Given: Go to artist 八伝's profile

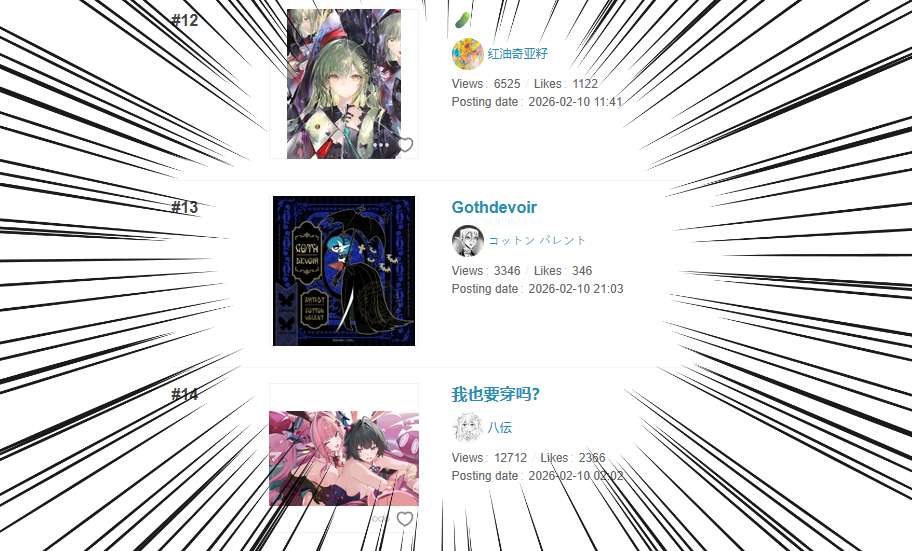Looking at the screenshot, I should pos(499,428).
